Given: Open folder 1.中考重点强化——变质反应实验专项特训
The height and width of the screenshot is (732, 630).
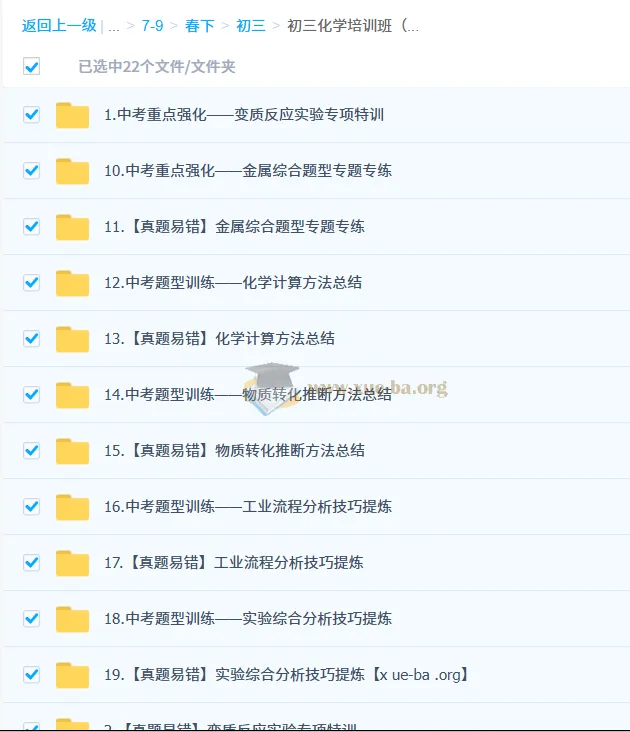Looking at the screenshot, I should point(243,115).
